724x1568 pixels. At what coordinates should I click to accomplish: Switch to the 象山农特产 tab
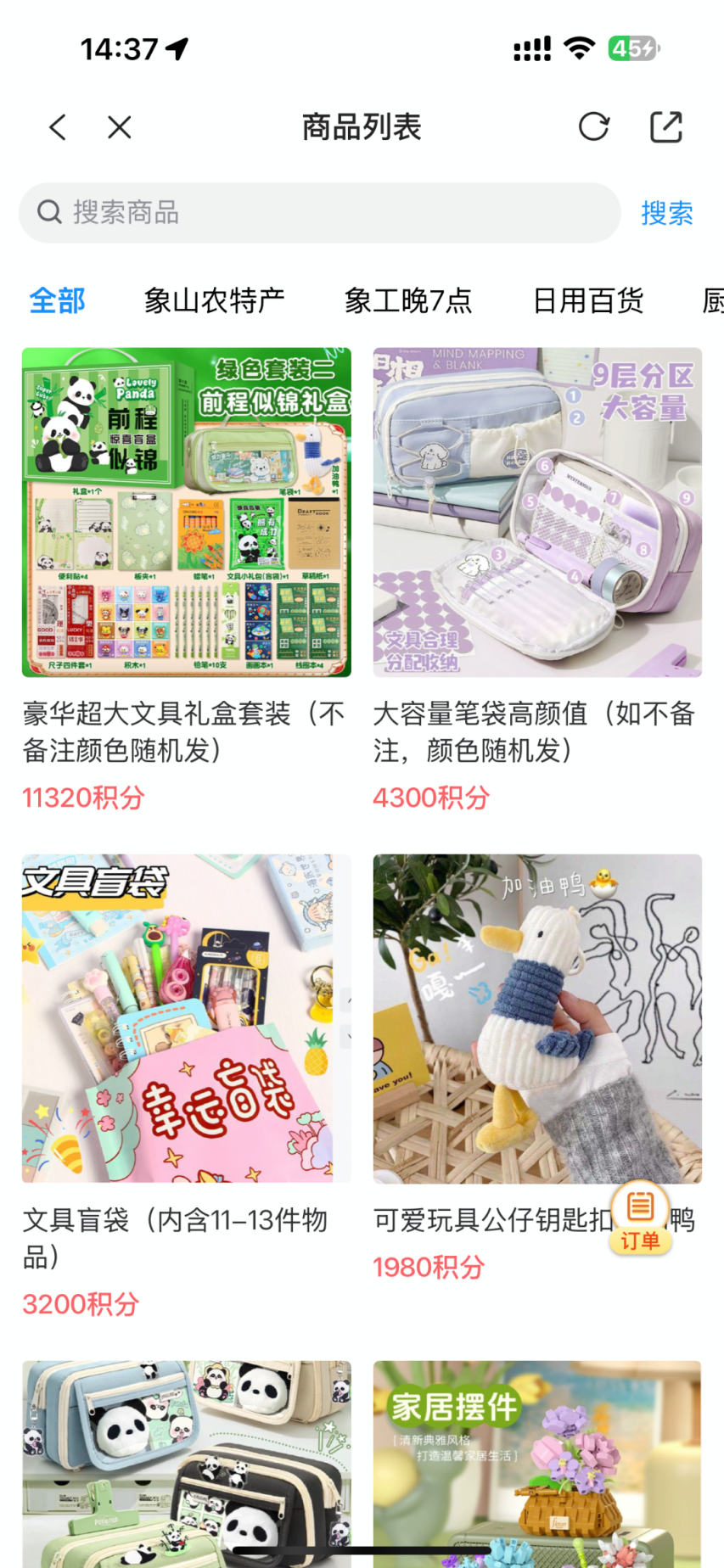pyautogui.click(x=214, y=300)
